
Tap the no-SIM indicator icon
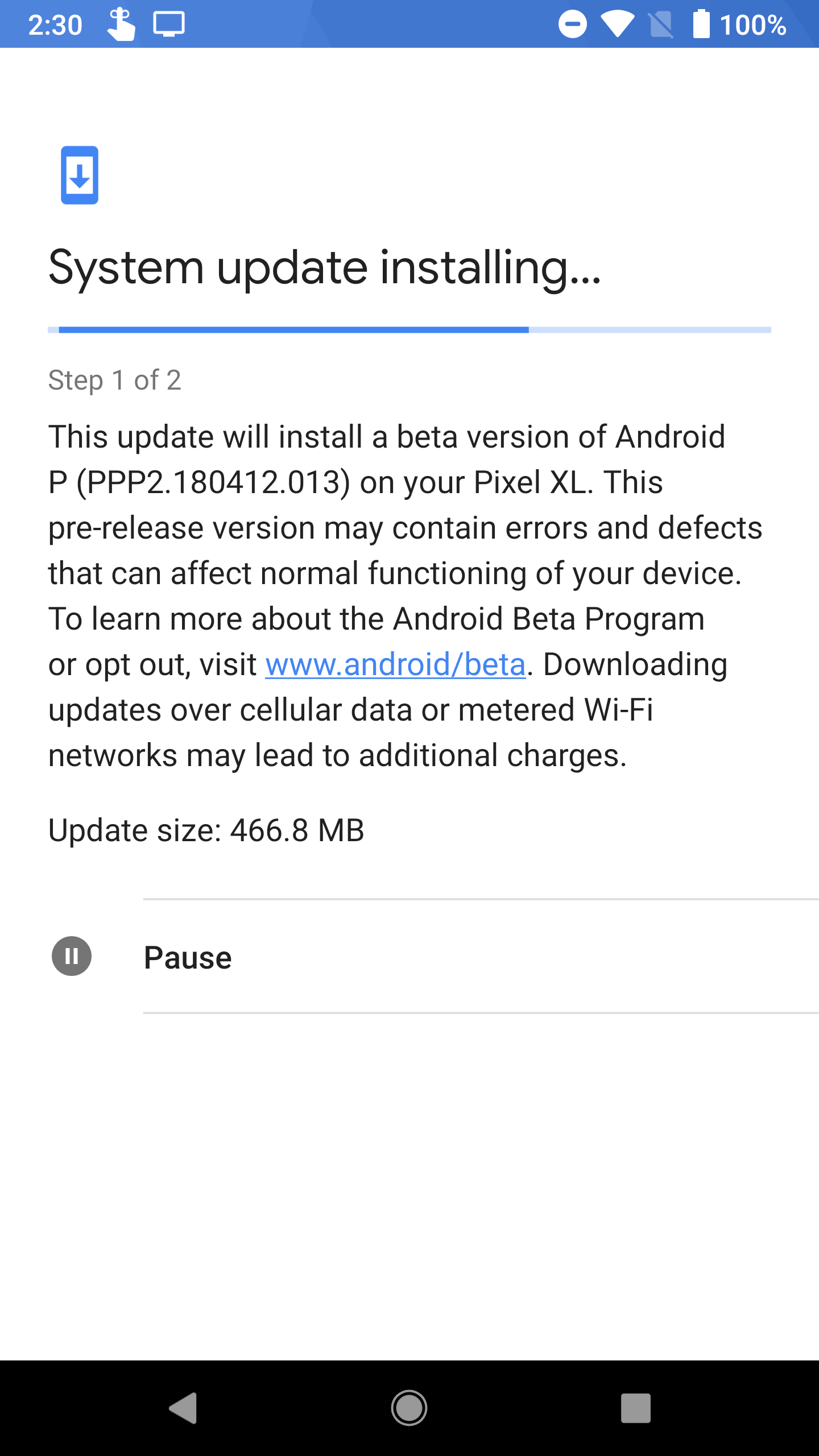[661, 24]
